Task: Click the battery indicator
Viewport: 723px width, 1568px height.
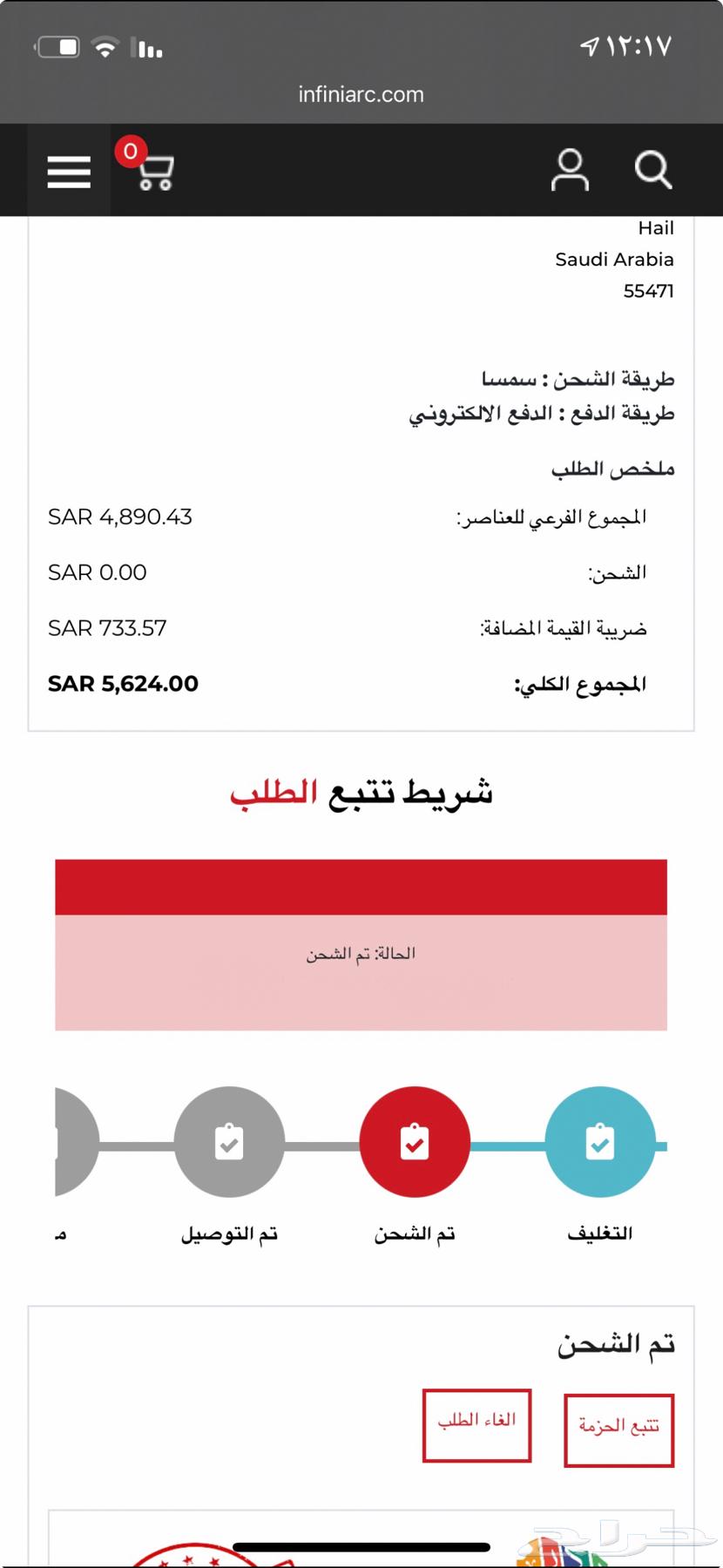Action: point(56,48)
